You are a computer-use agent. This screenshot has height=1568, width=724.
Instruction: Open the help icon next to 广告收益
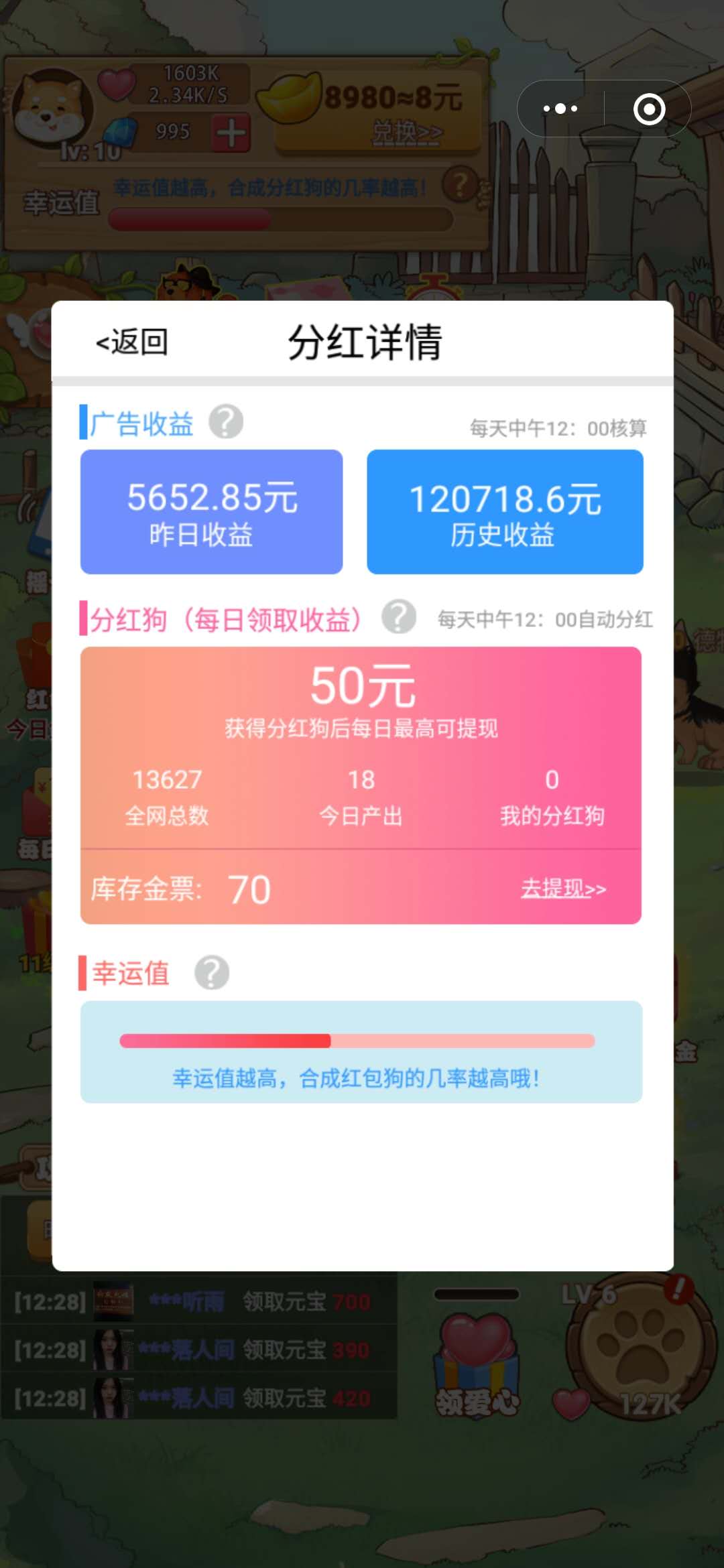[225, 422]
